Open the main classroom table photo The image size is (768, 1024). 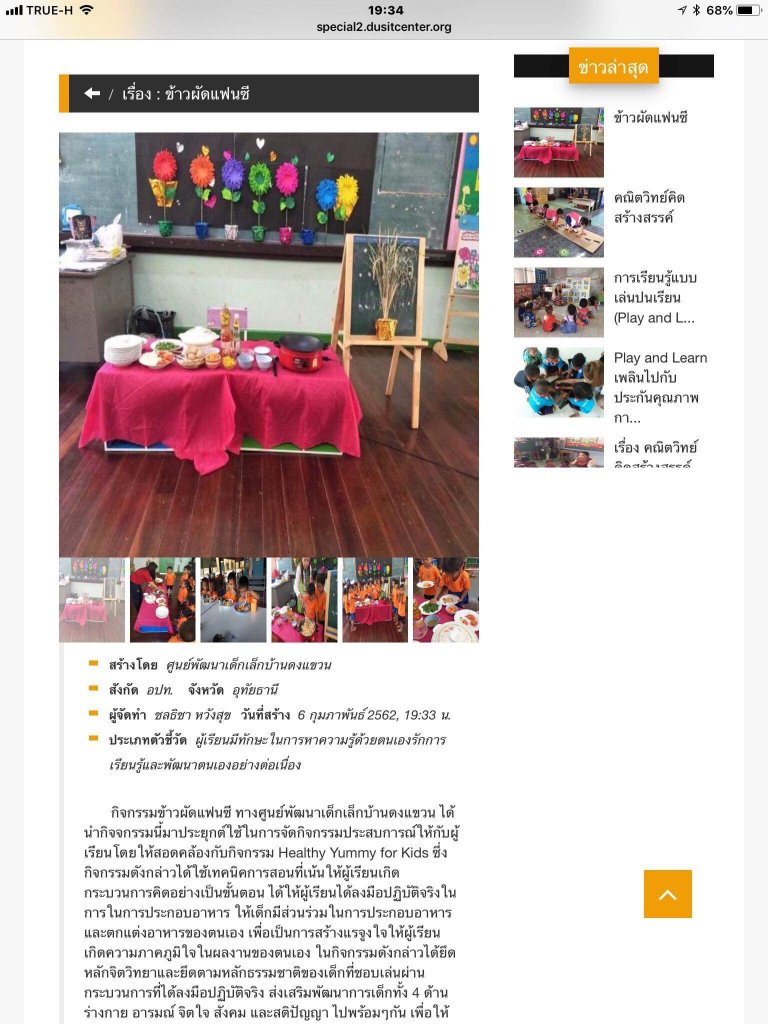268,345
